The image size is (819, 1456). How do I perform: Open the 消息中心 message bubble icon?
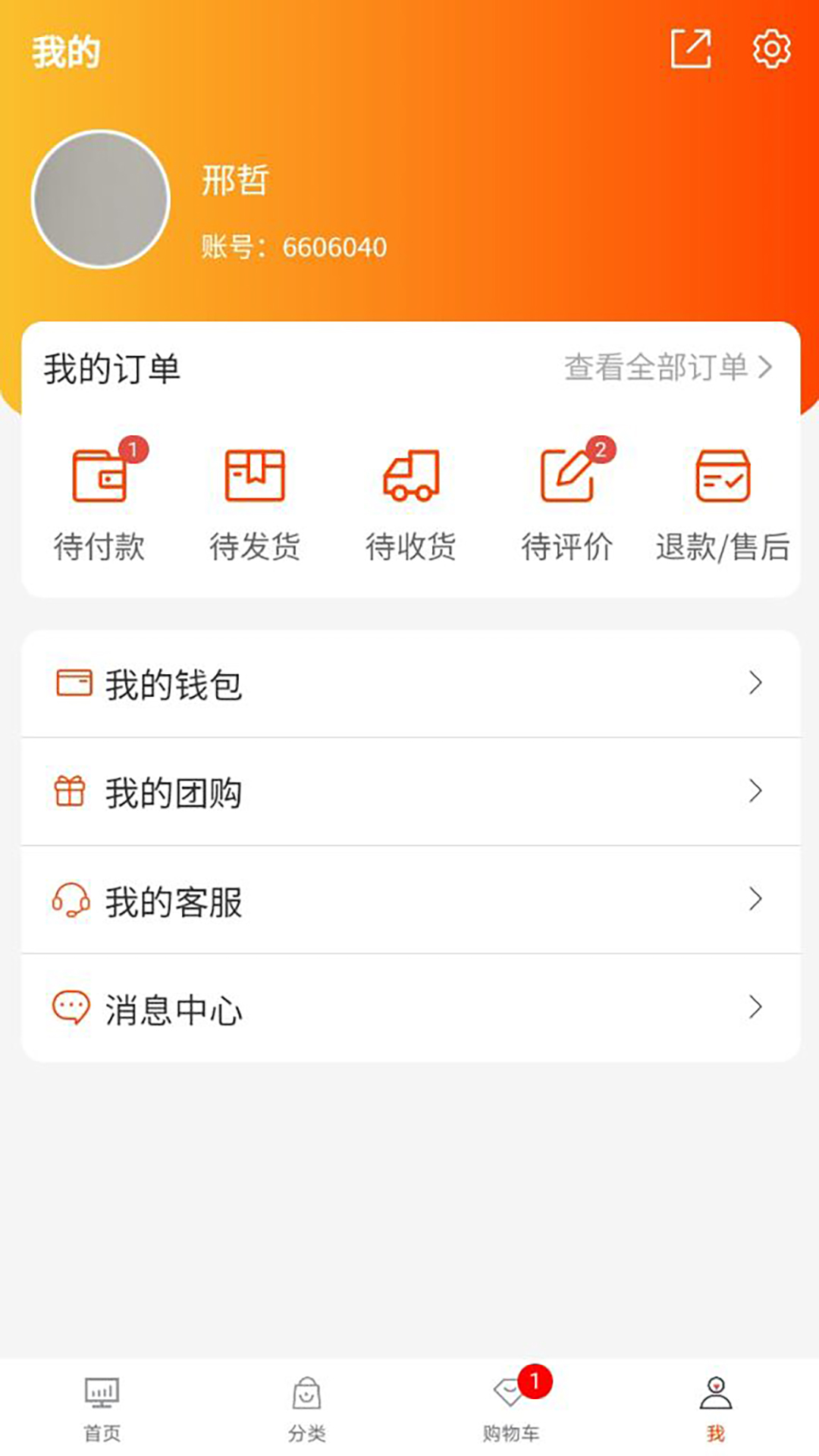(x=71, y=1008)
